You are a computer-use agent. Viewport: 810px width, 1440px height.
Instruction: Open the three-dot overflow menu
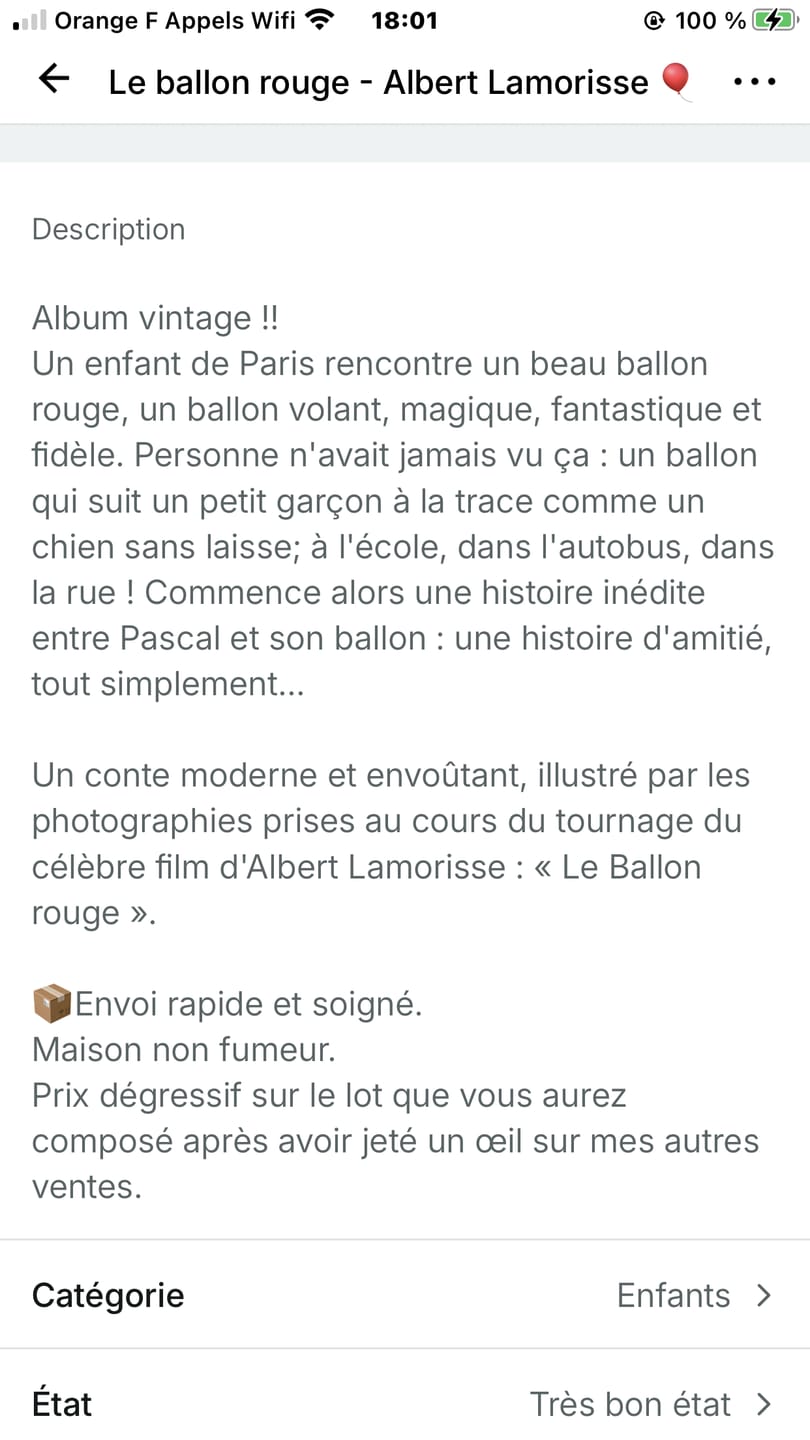pos(755,81)
